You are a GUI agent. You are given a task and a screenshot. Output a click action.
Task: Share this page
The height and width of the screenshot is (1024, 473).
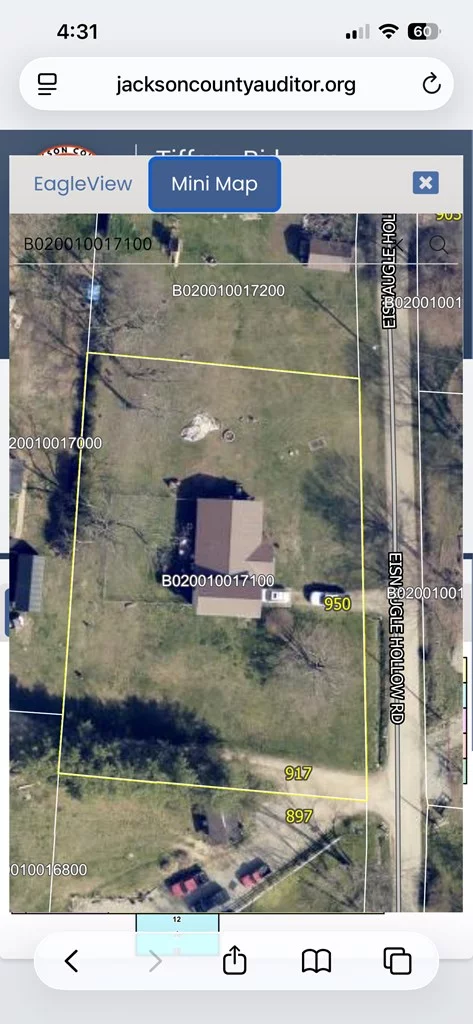coord(235,961)
